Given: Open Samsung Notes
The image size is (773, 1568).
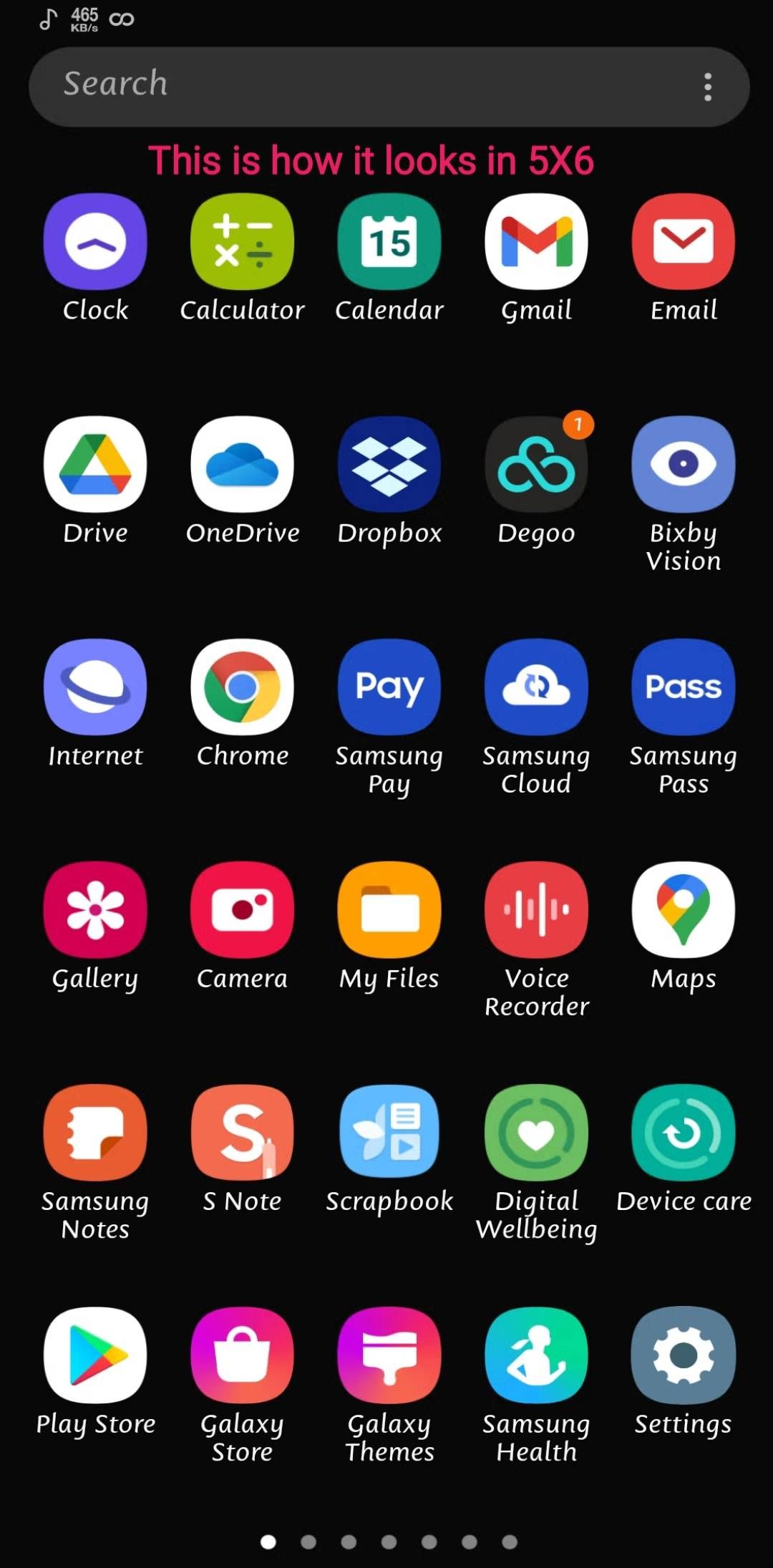Looking at the screenshot, I should 95,1133.
